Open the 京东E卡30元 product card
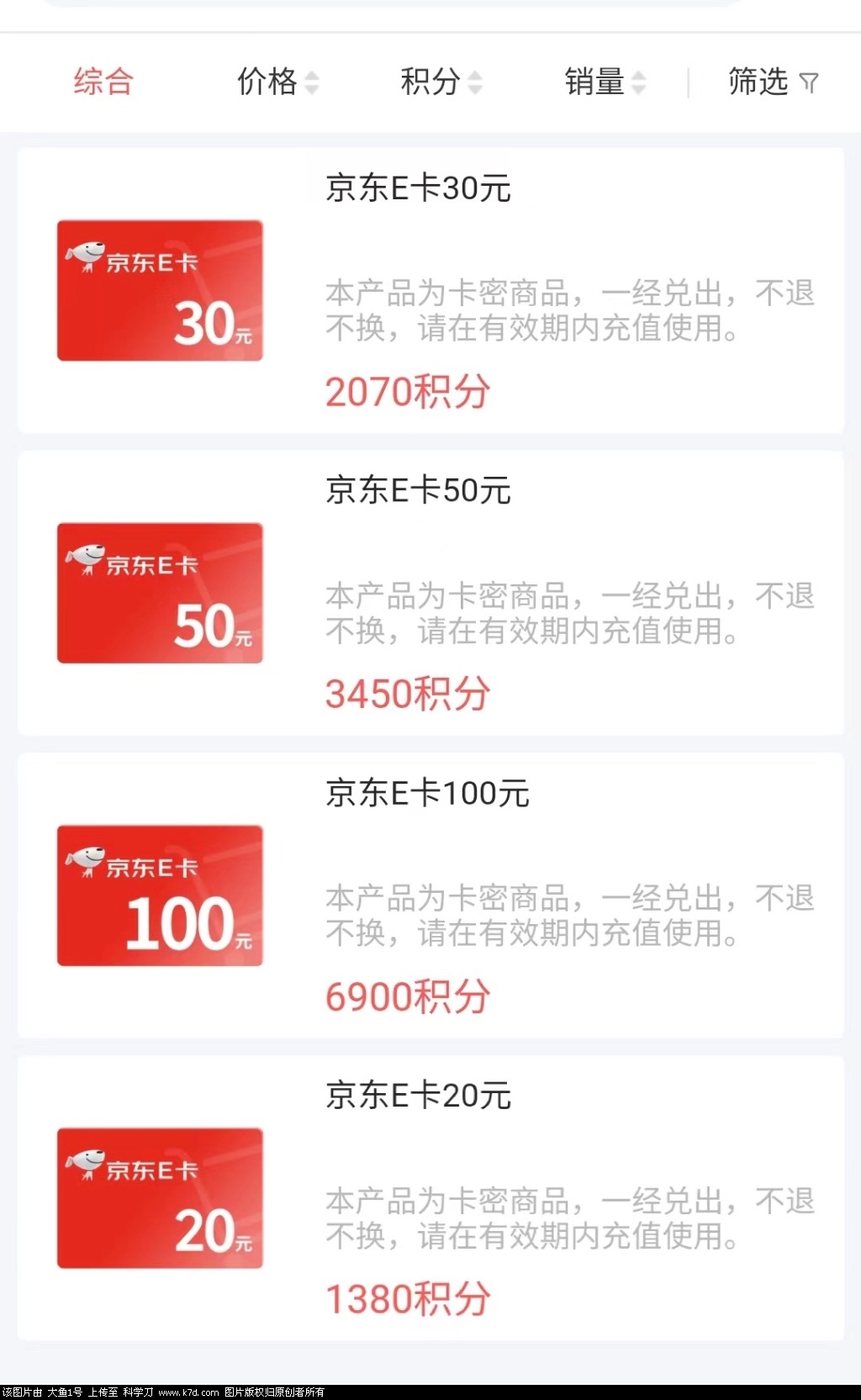This screenshot has width=861, height=1400. point(430,290)
